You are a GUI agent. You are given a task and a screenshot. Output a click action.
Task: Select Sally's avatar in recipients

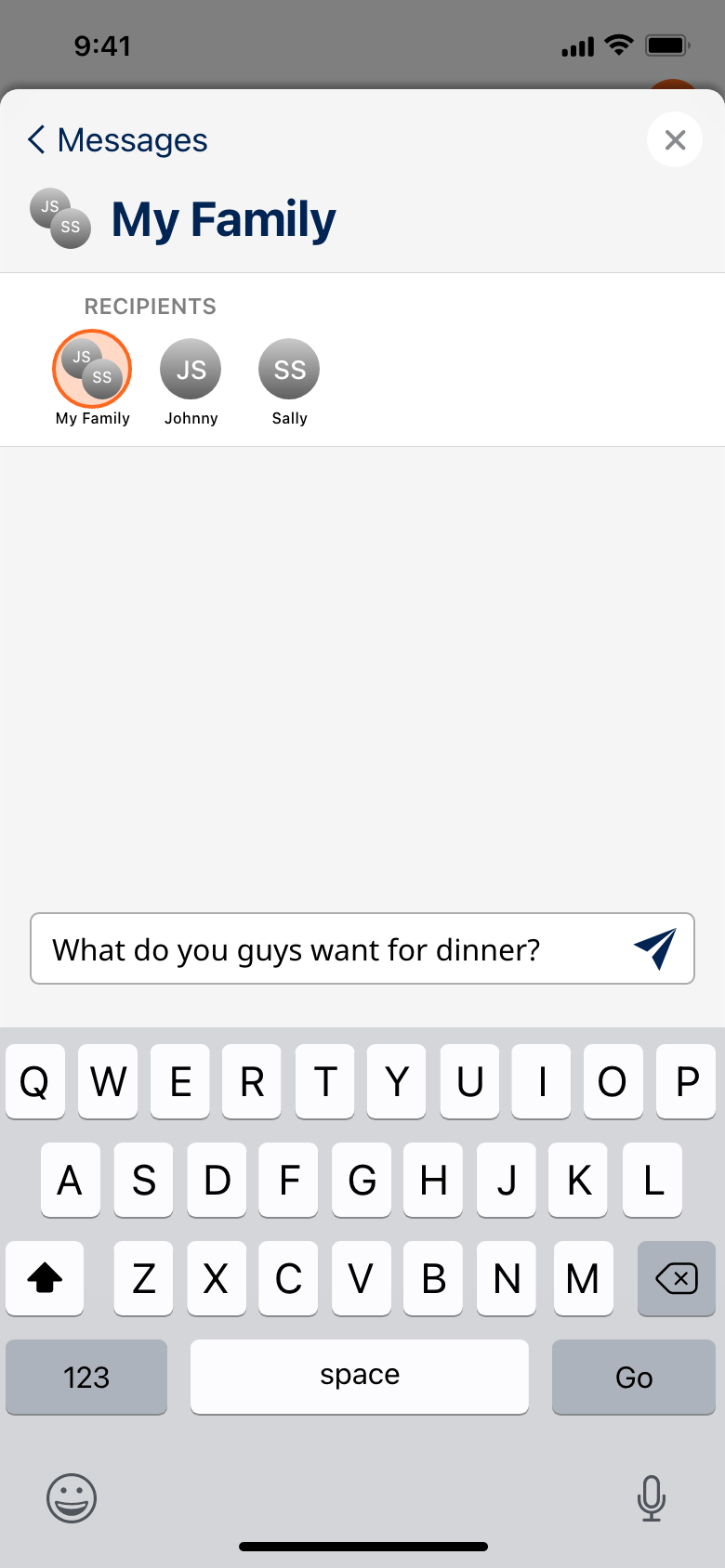point(288,368)
